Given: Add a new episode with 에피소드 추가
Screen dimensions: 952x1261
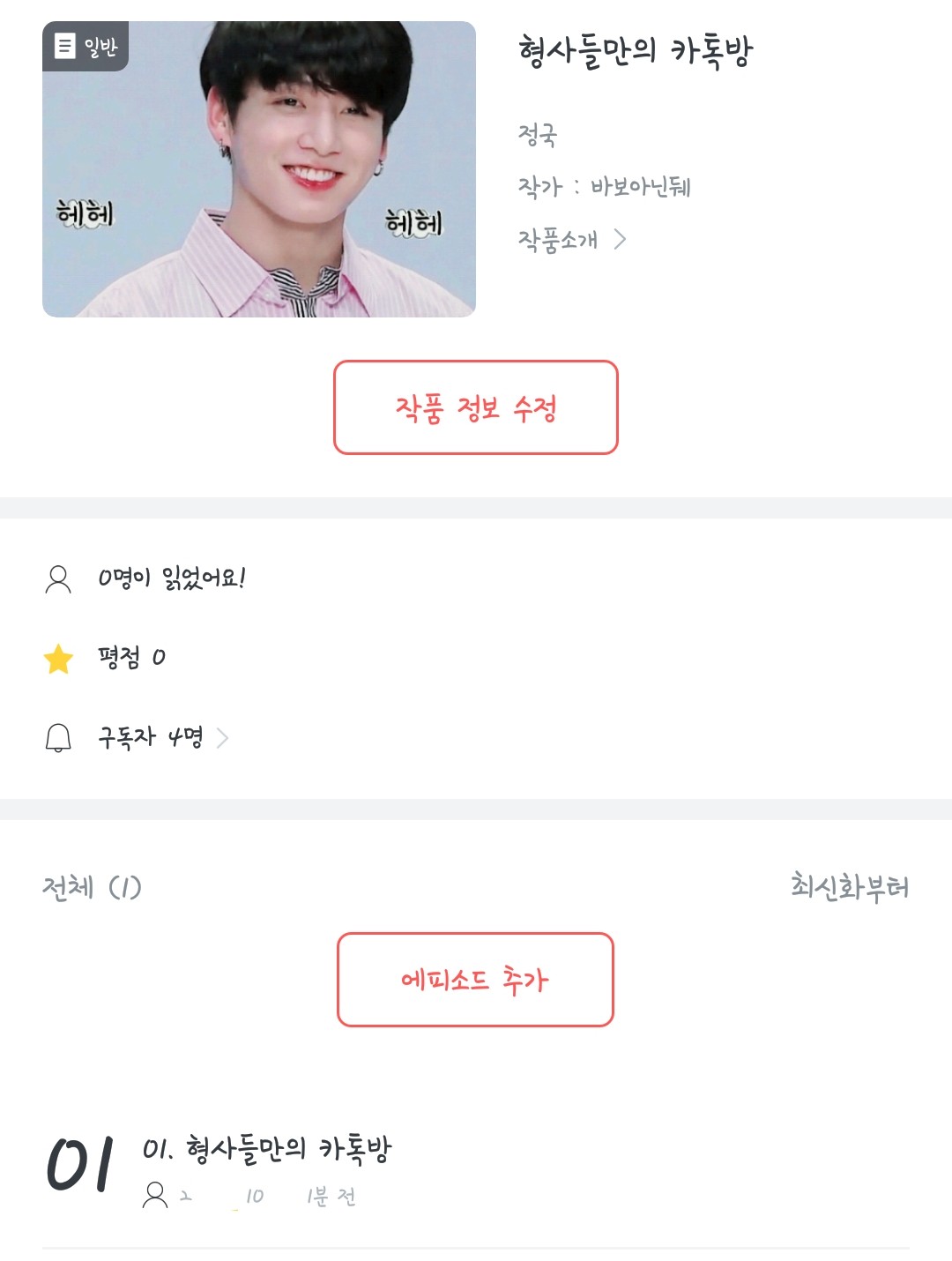Looking at the screenshot, I should click(x=475, y=979).
